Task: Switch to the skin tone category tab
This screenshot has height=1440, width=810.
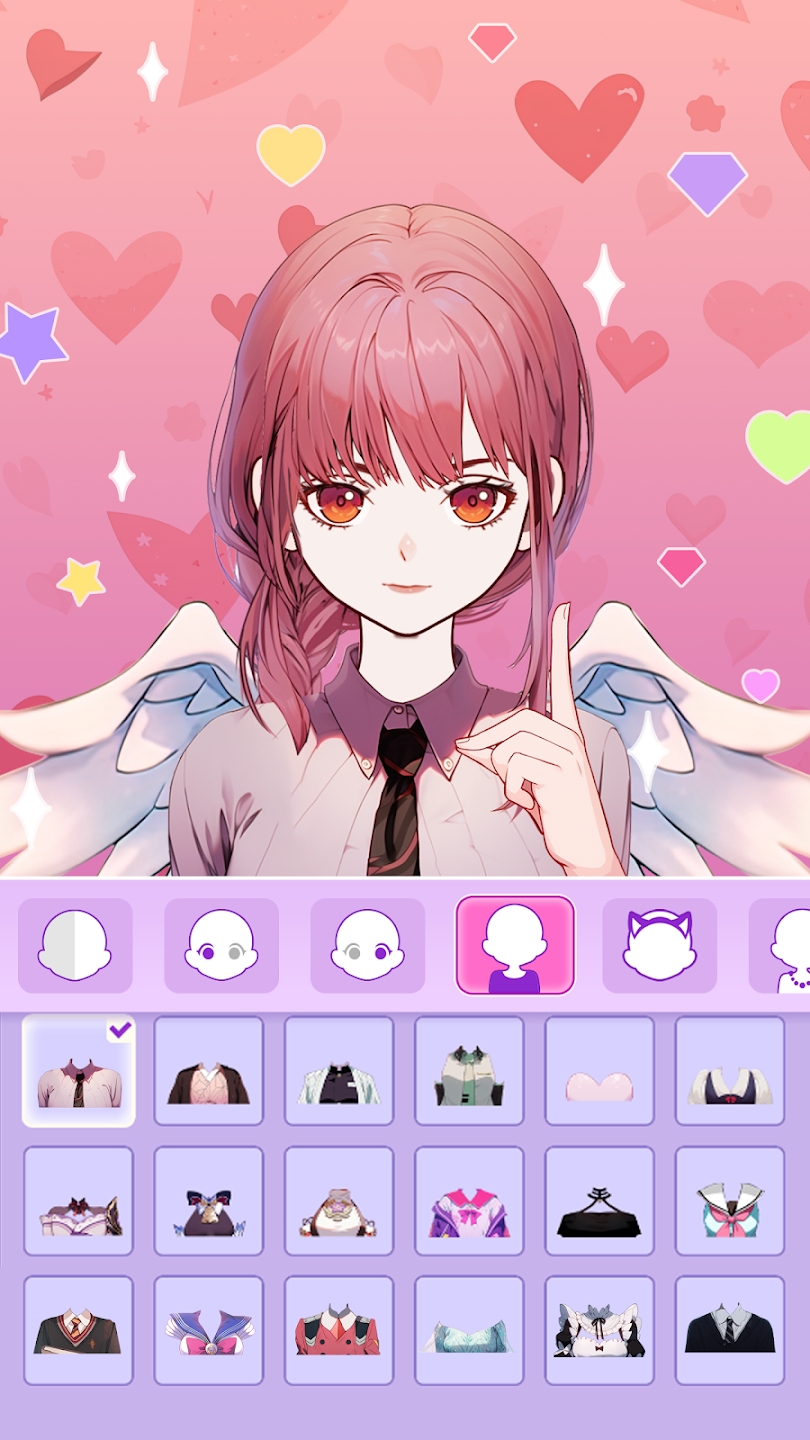Action: (x=75, y=945)
